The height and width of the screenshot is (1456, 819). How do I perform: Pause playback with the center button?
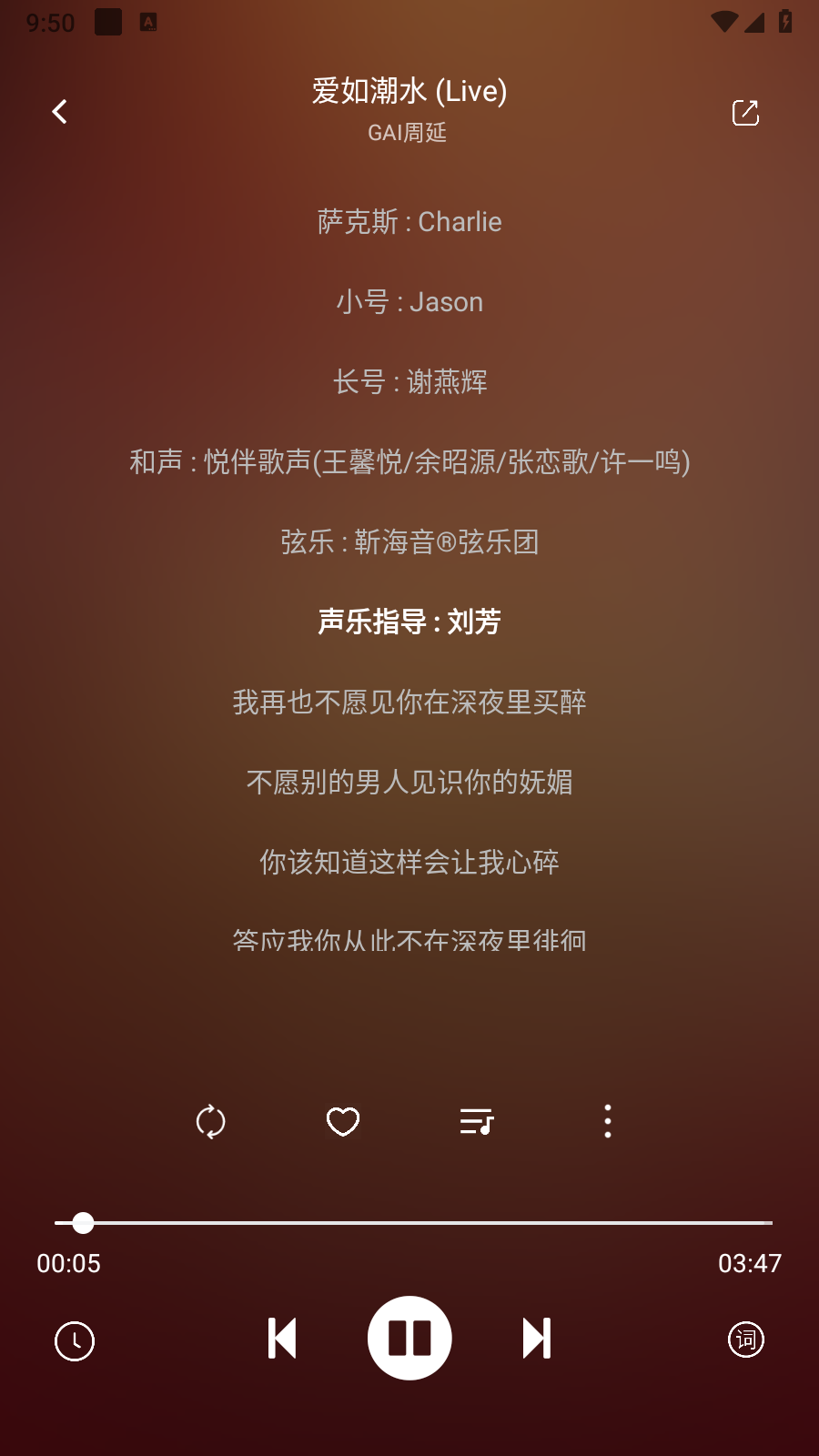(409, 1338)
